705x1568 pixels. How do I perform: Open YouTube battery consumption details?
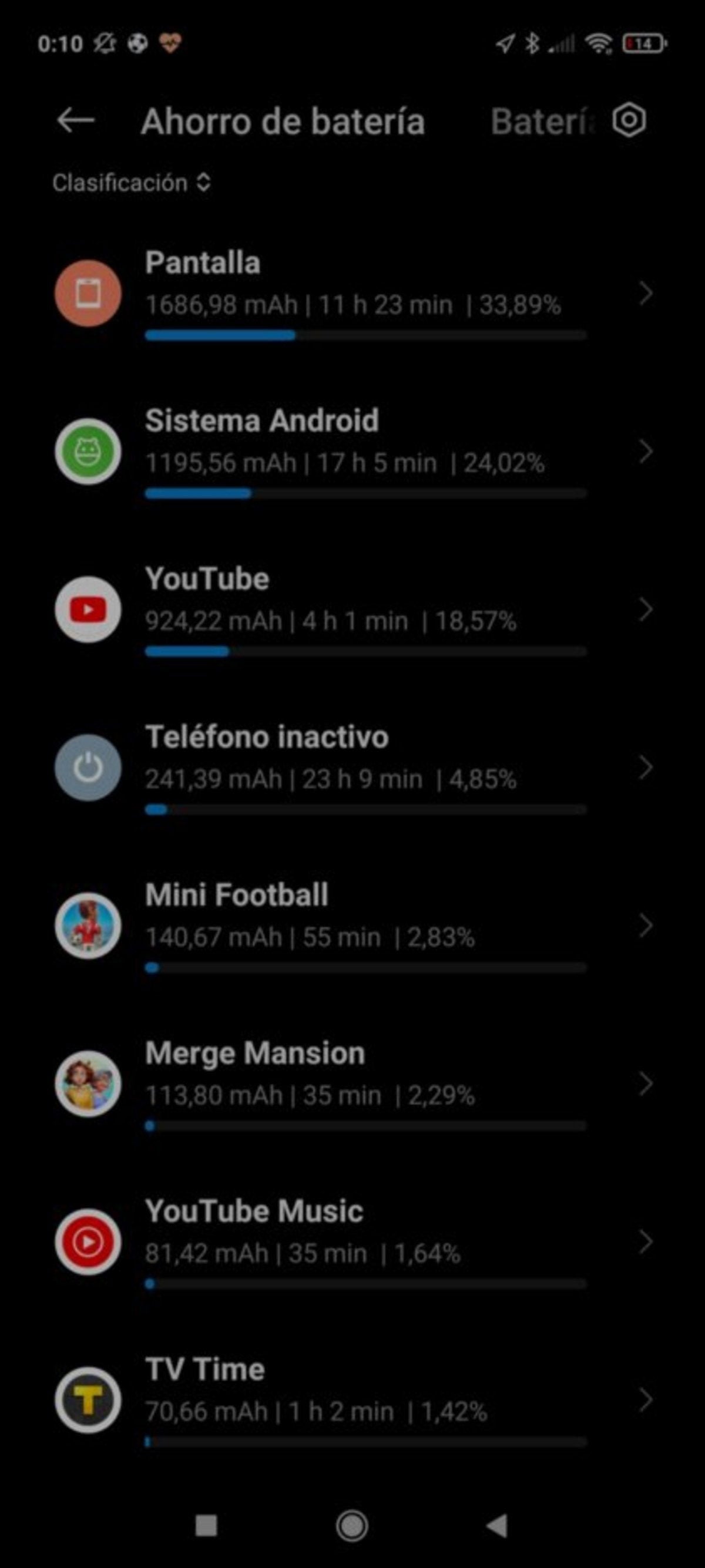point(353,611)
